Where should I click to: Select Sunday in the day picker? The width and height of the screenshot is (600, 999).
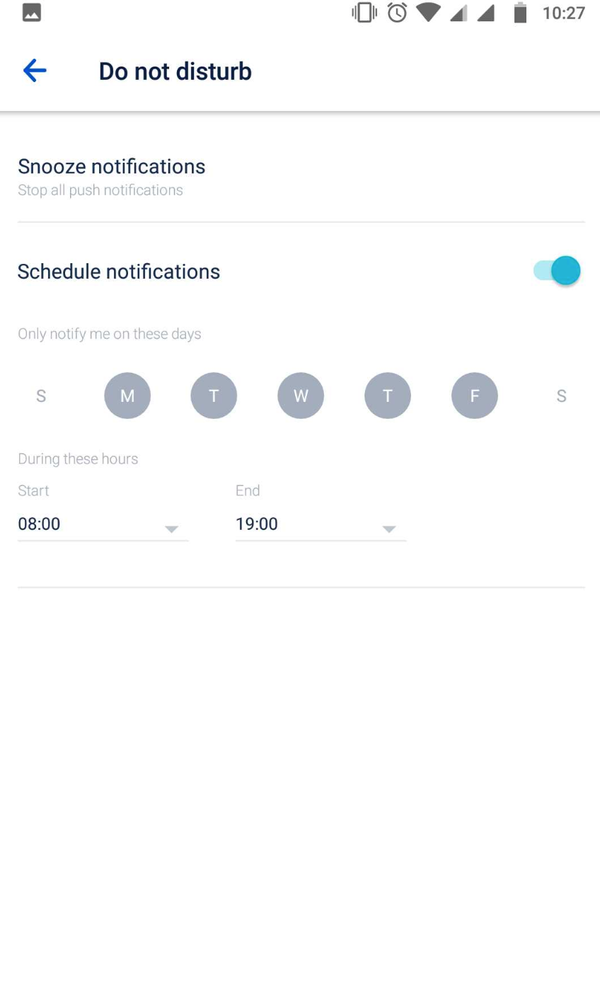41,396
